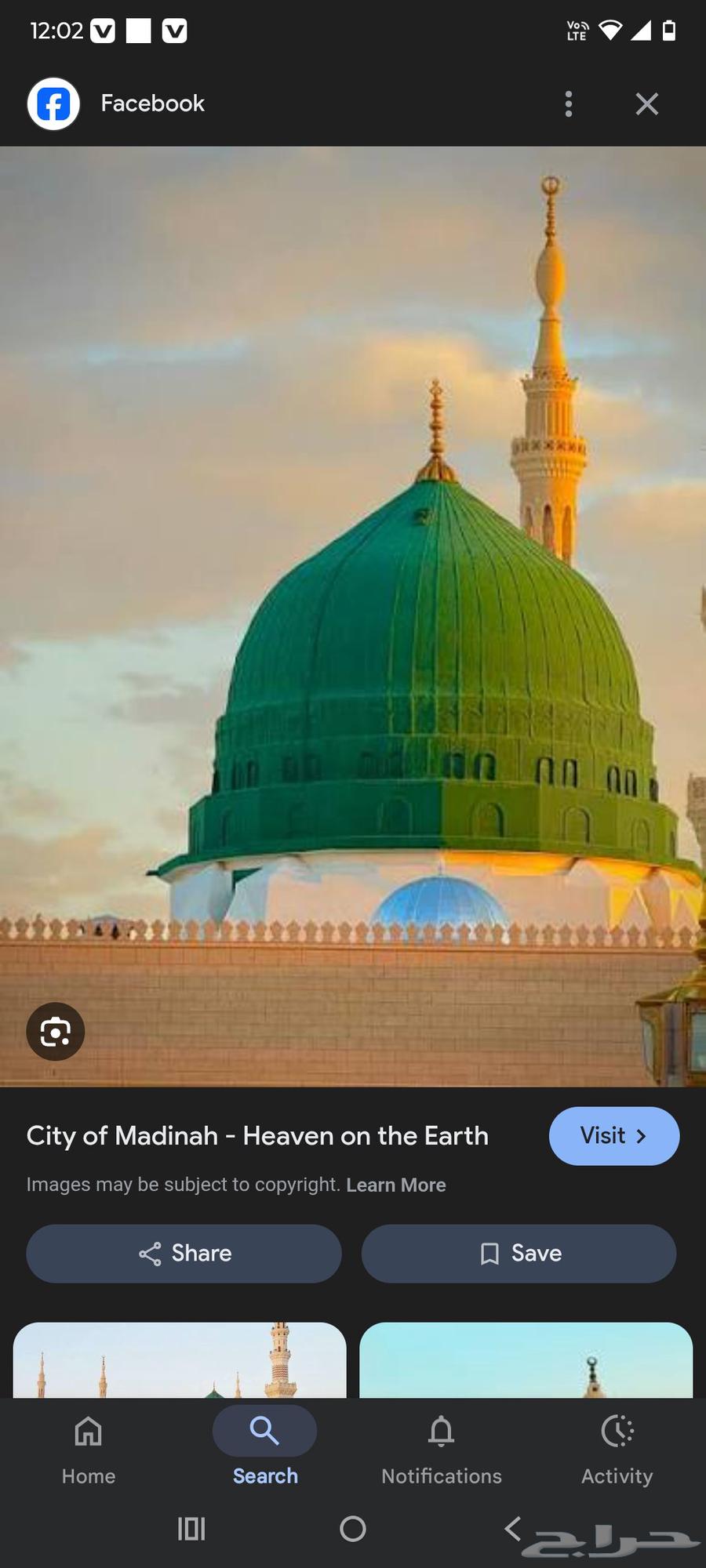Share this image
The height and width of the screenshot is (1568, 706).
point(184,1254)
